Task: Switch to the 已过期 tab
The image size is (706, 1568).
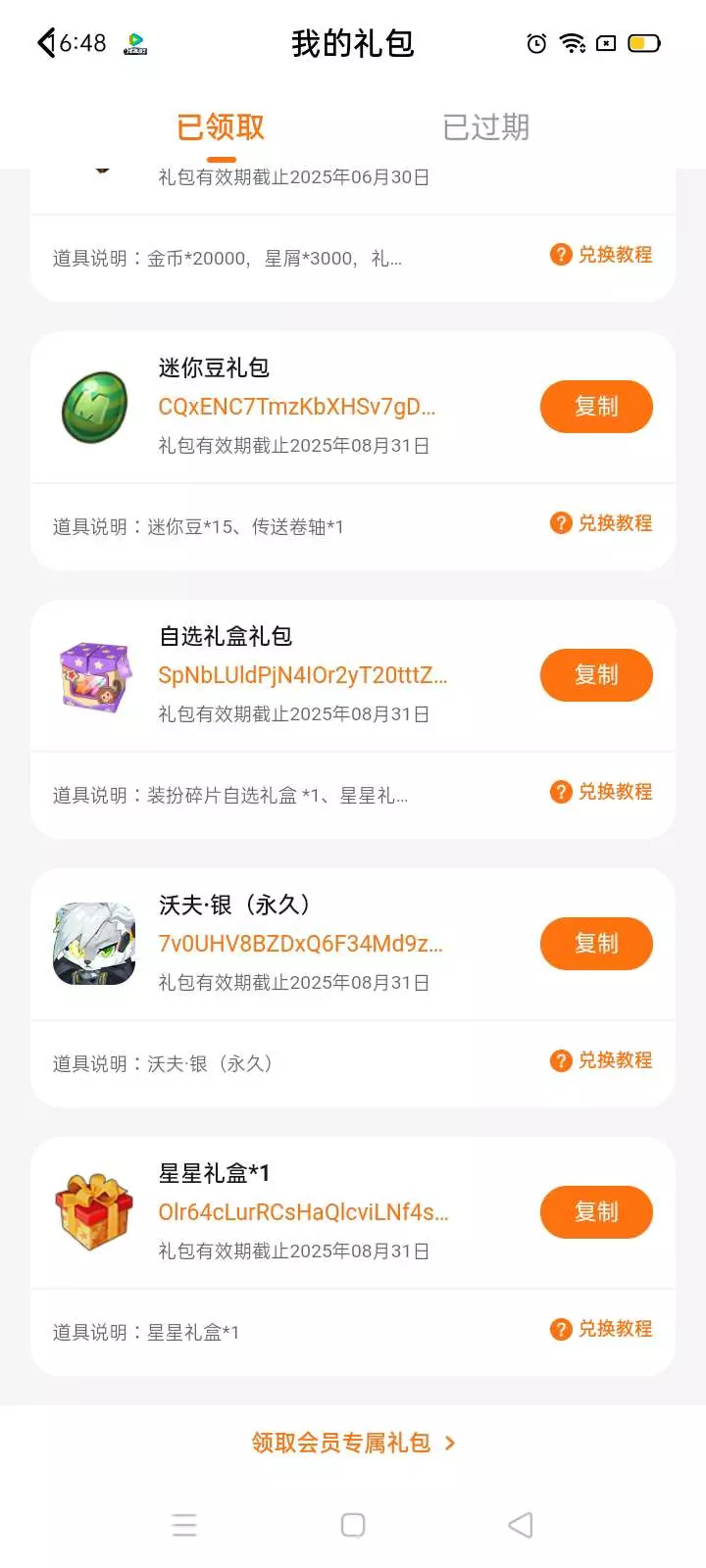Action: click(485, 127)
